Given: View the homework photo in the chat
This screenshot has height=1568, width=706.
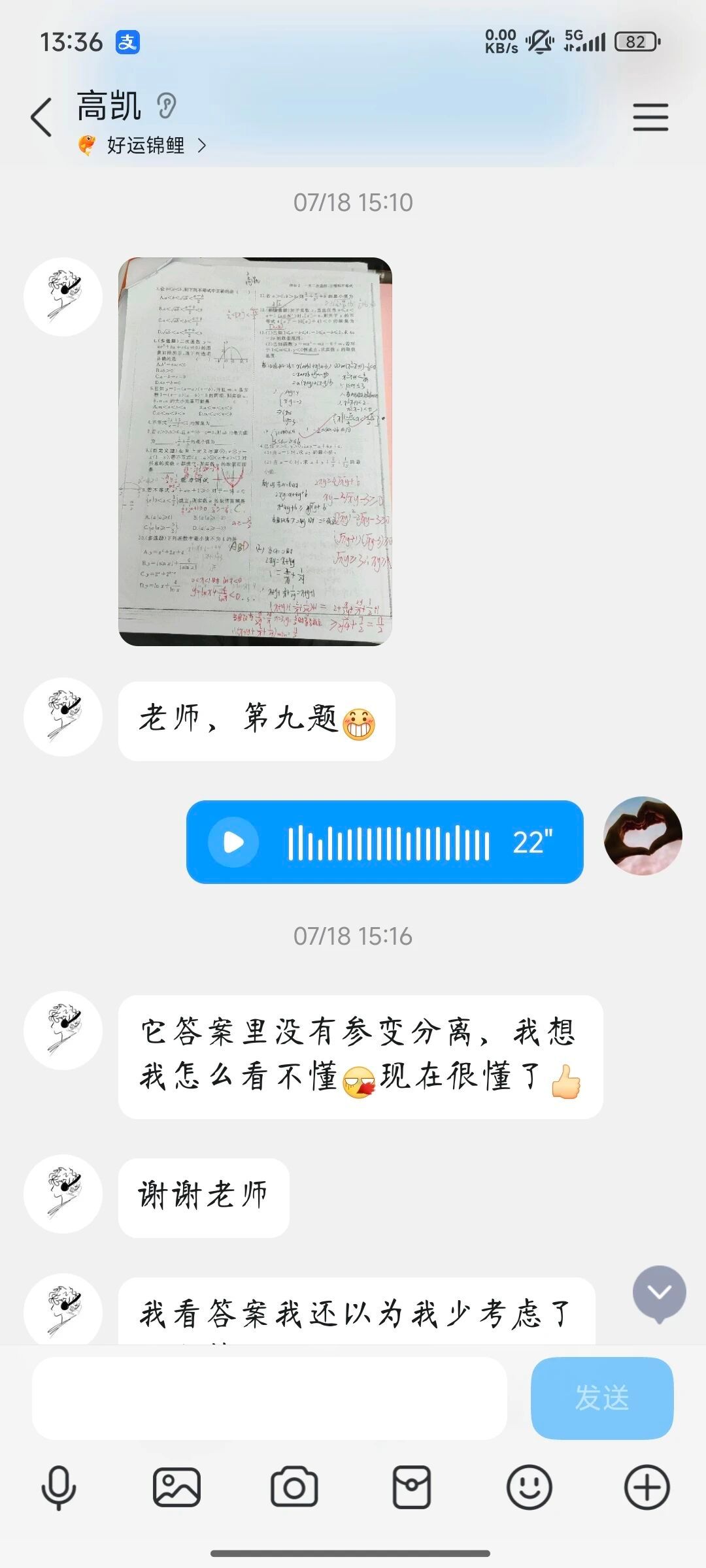Looking at the screenshot, I should (255, 451).
